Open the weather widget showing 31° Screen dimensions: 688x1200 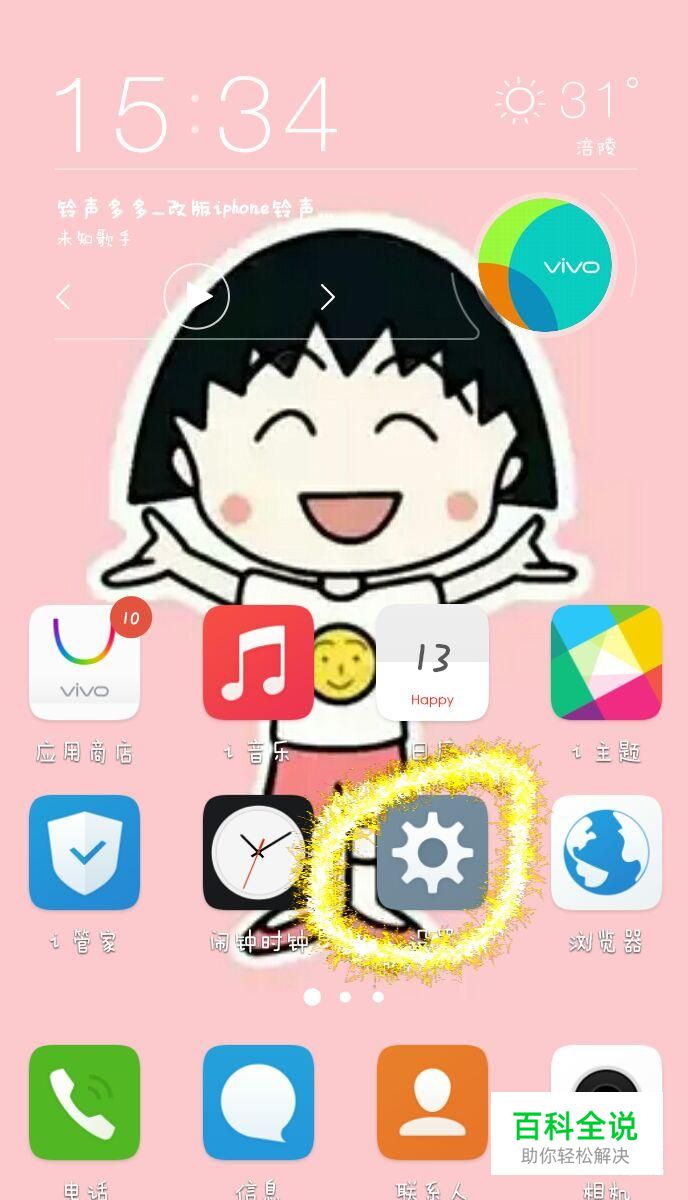[x=567, y=115]
